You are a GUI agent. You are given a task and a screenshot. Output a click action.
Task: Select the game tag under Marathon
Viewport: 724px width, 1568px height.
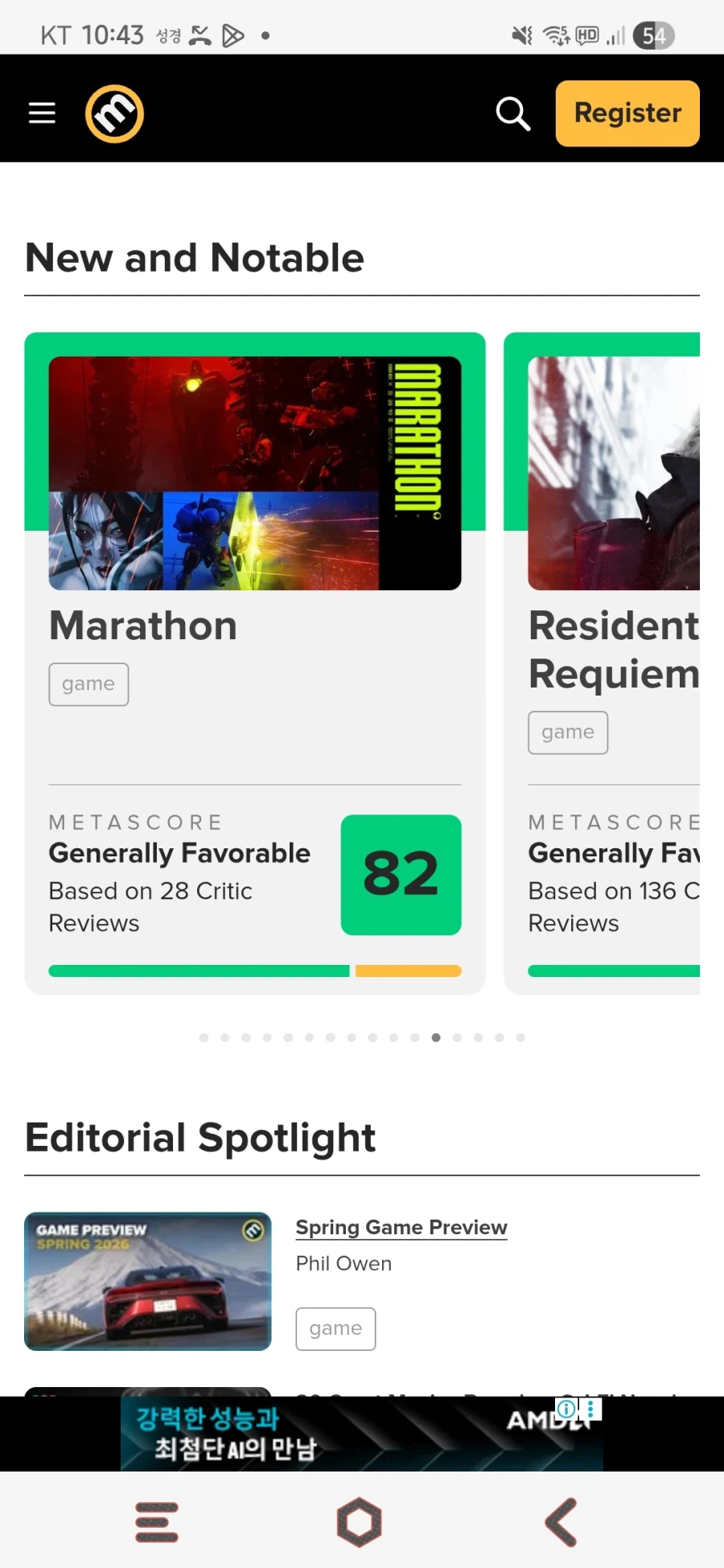click(x=88, y=684)
